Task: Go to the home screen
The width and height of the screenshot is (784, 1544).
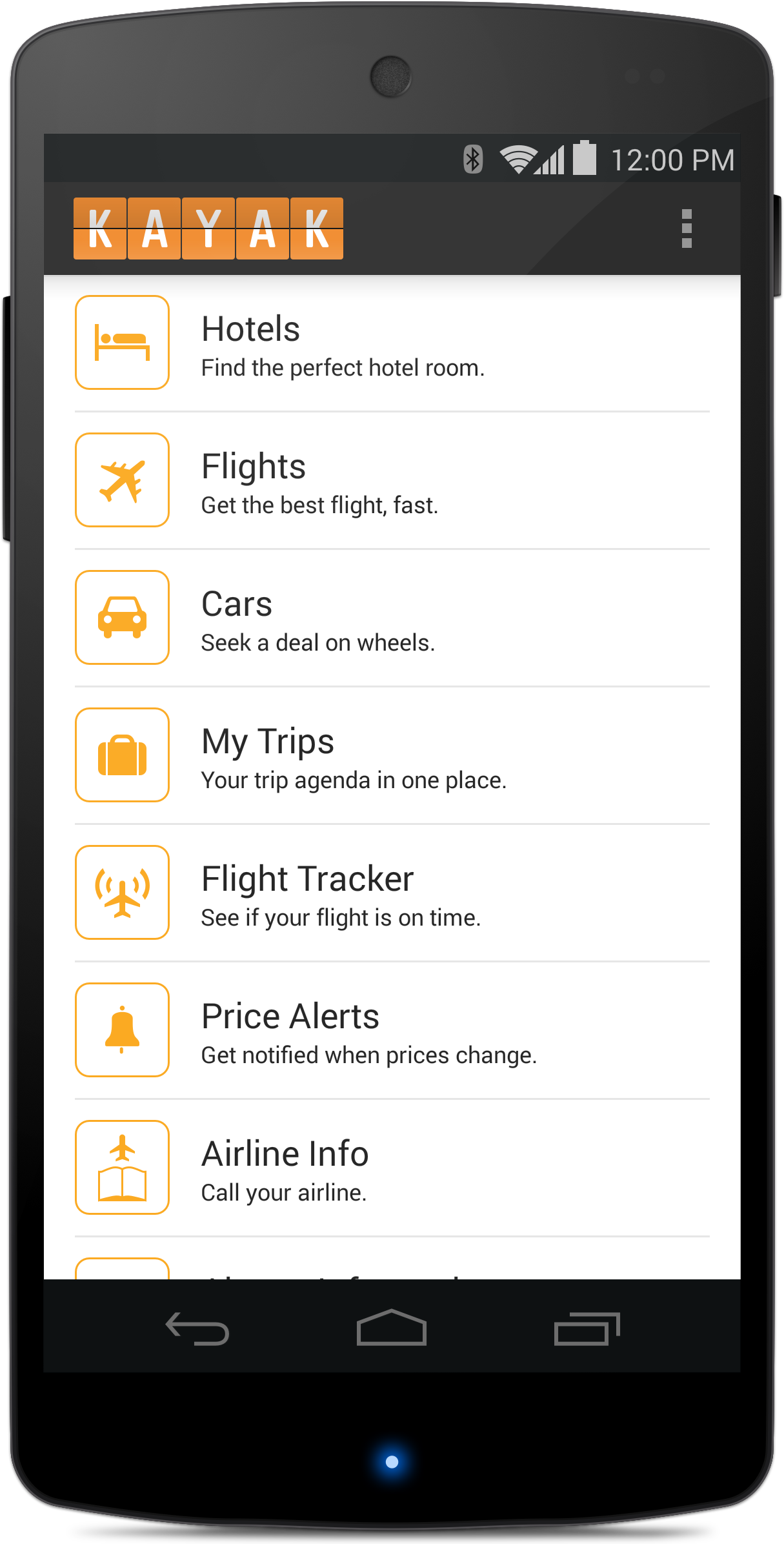Action: point(392,1327)
